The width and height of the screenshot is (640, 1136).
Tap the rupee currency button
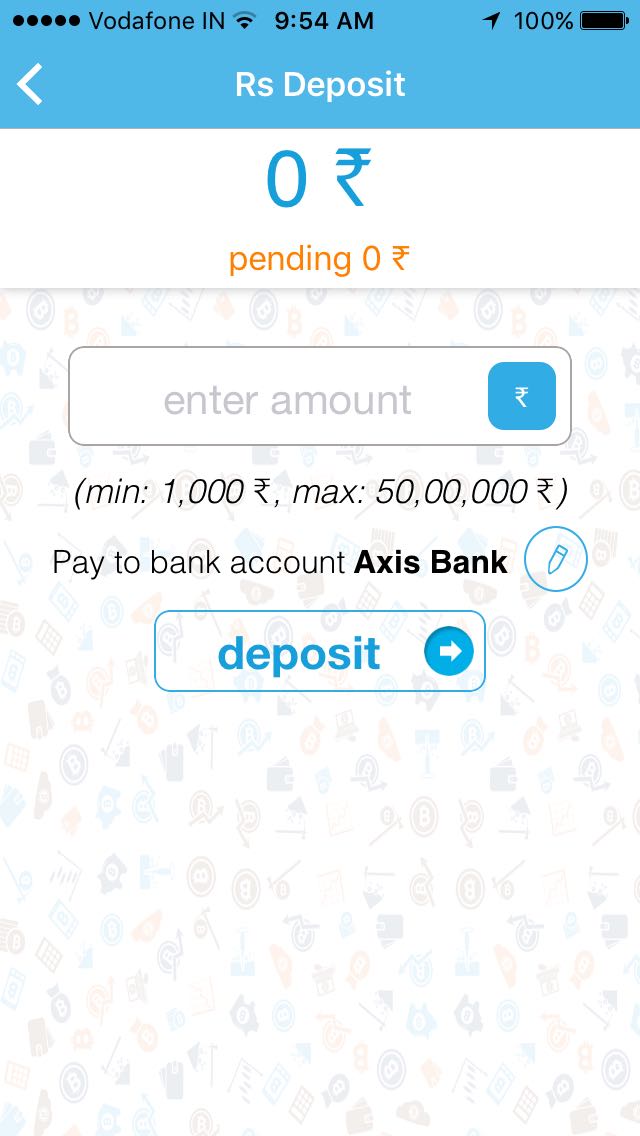click(x=522, y=396)
